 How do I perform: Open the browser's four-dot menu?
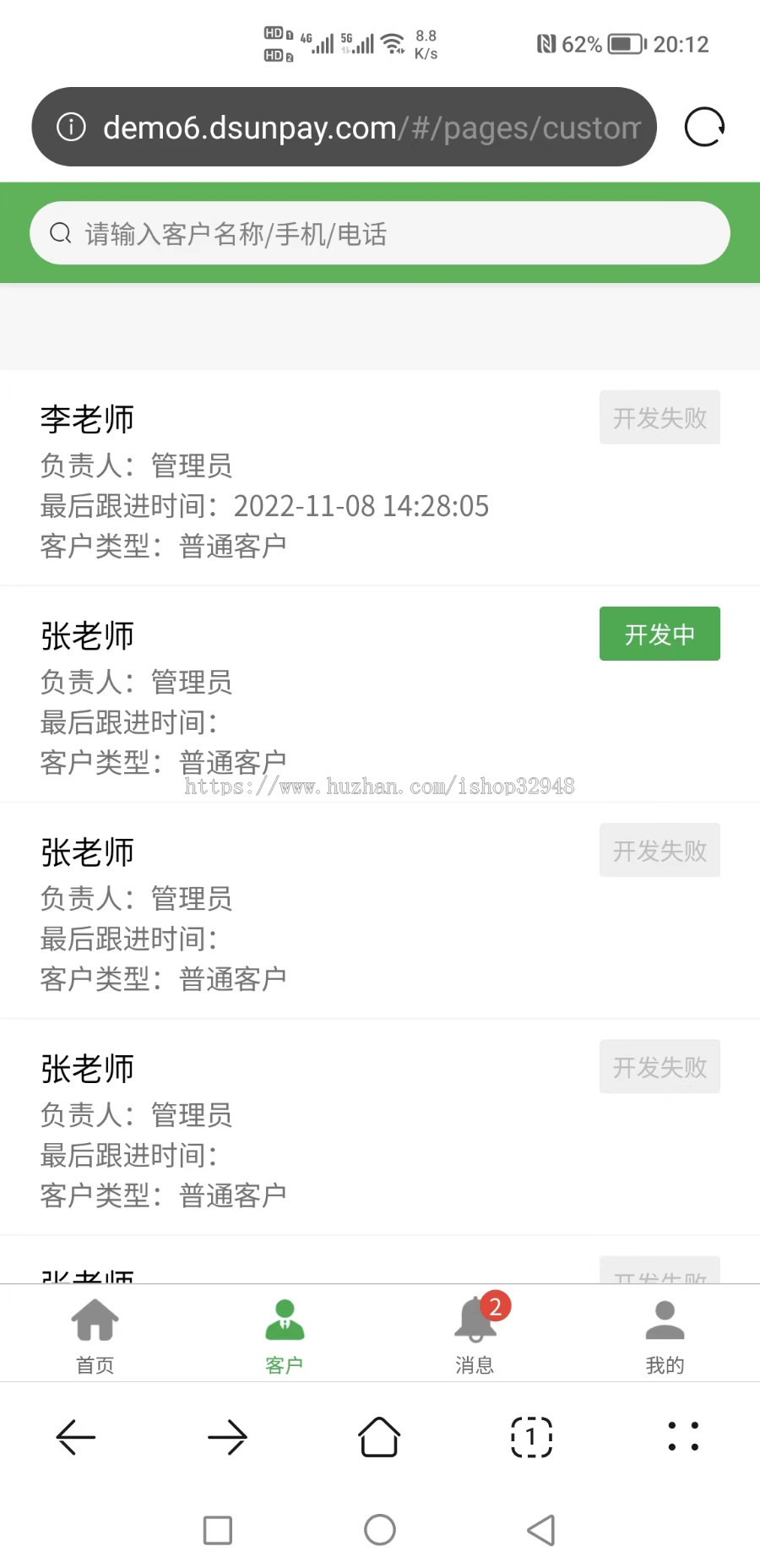683,1437
